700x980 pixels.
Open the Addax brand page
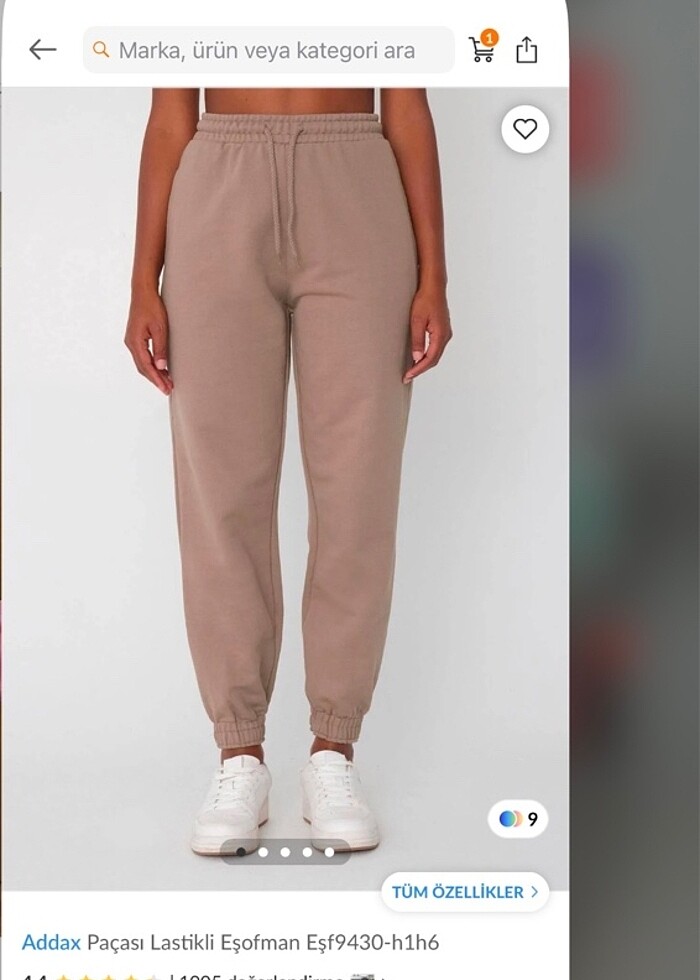click(x=51, y=942)
